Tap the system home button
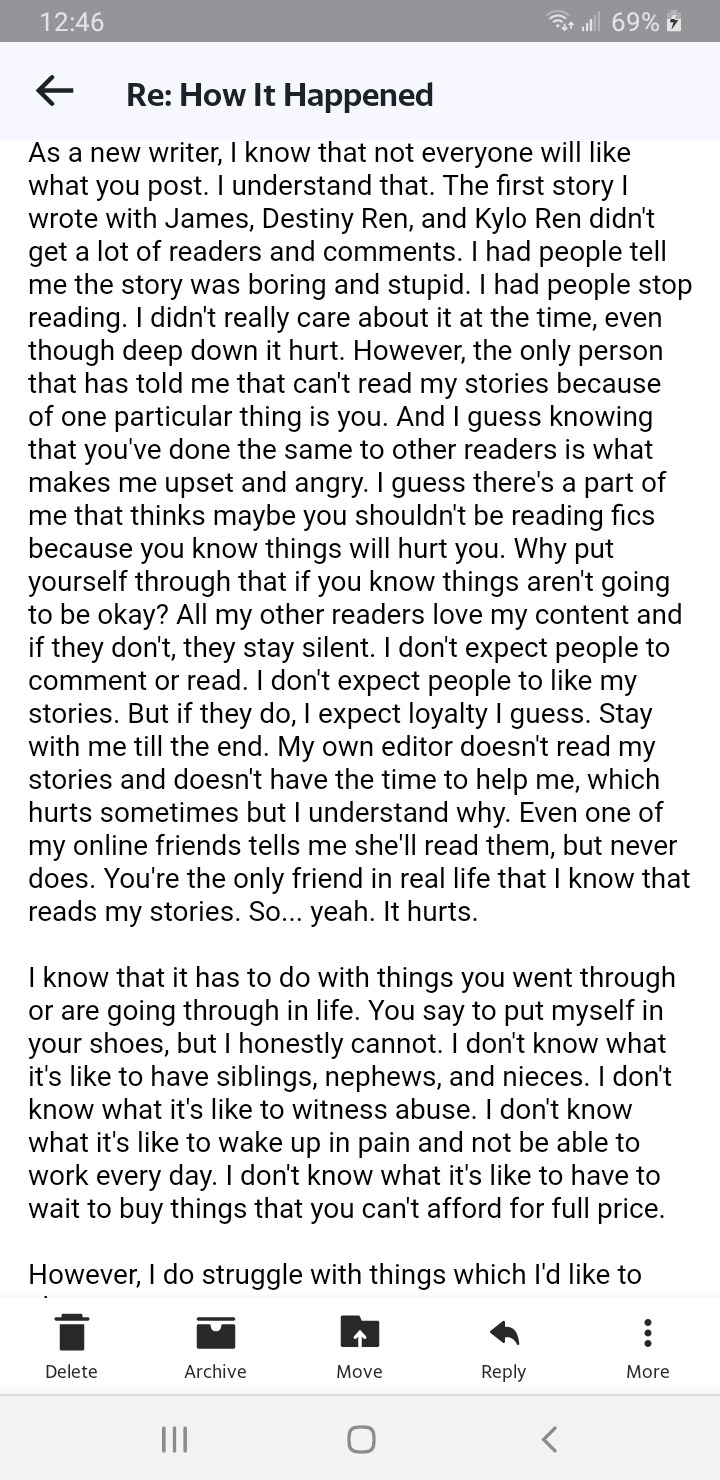This screenshot has width=720, height=1480. 360,1438
